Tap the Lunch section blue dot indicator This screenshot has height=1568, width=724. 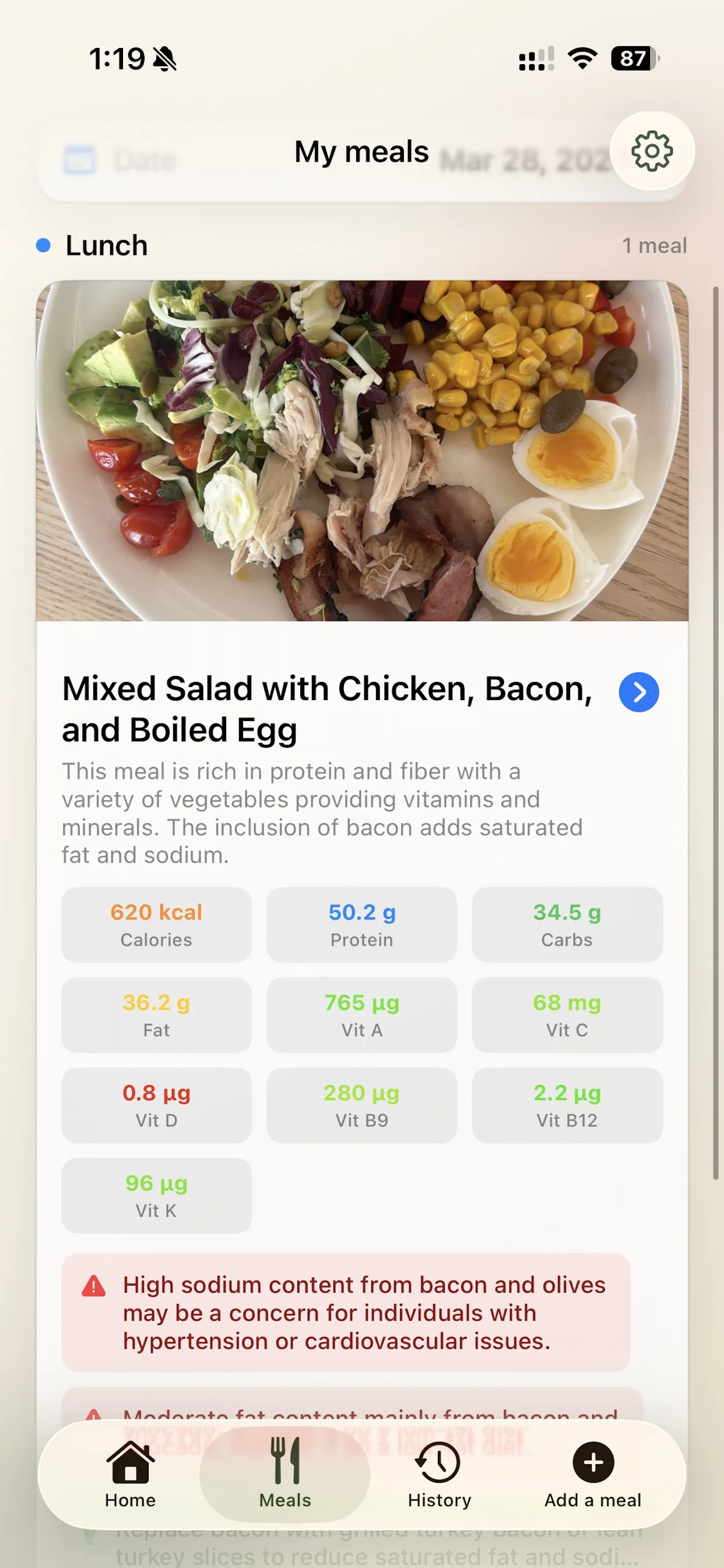coord(41,246)
